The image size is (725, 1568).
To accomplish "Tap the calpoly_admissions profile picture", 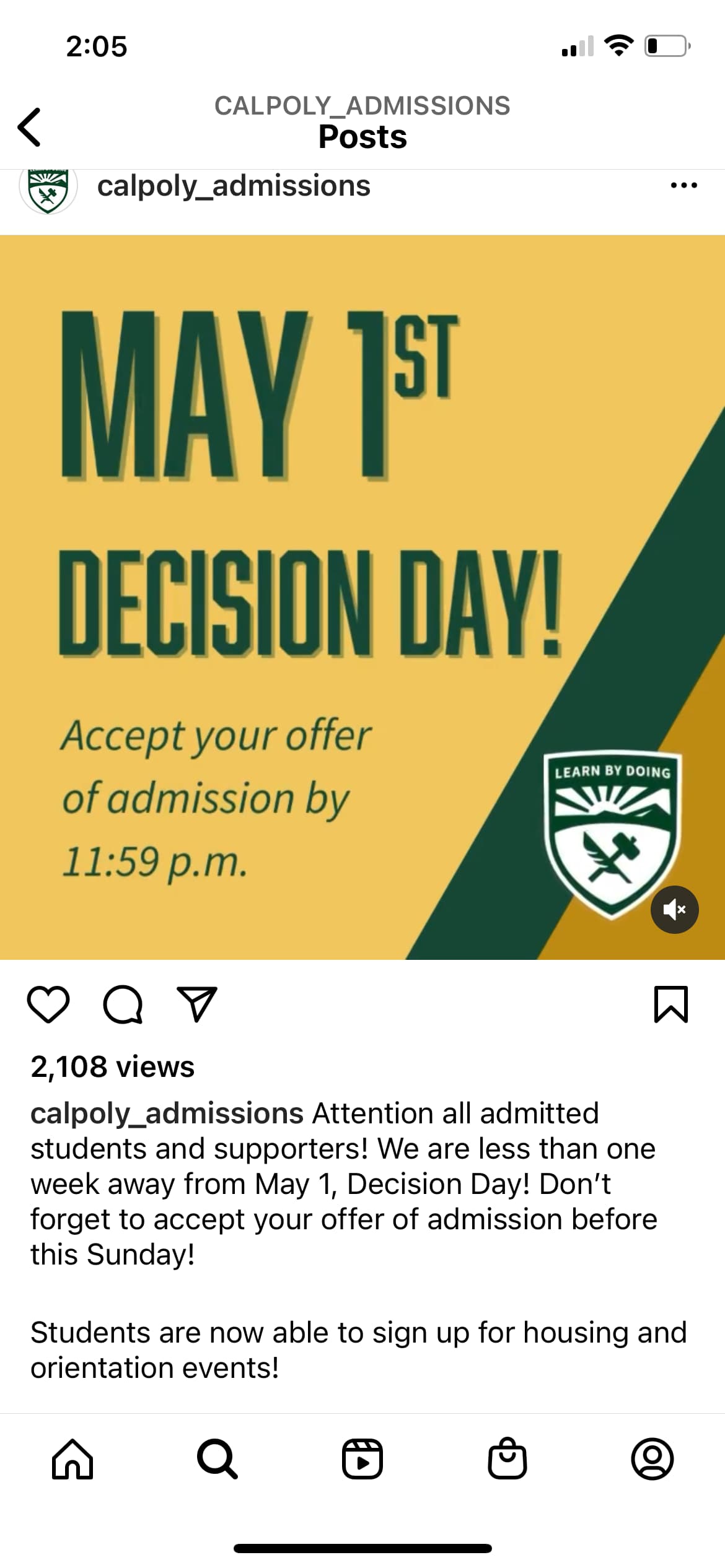I will [x=48, y=188].
